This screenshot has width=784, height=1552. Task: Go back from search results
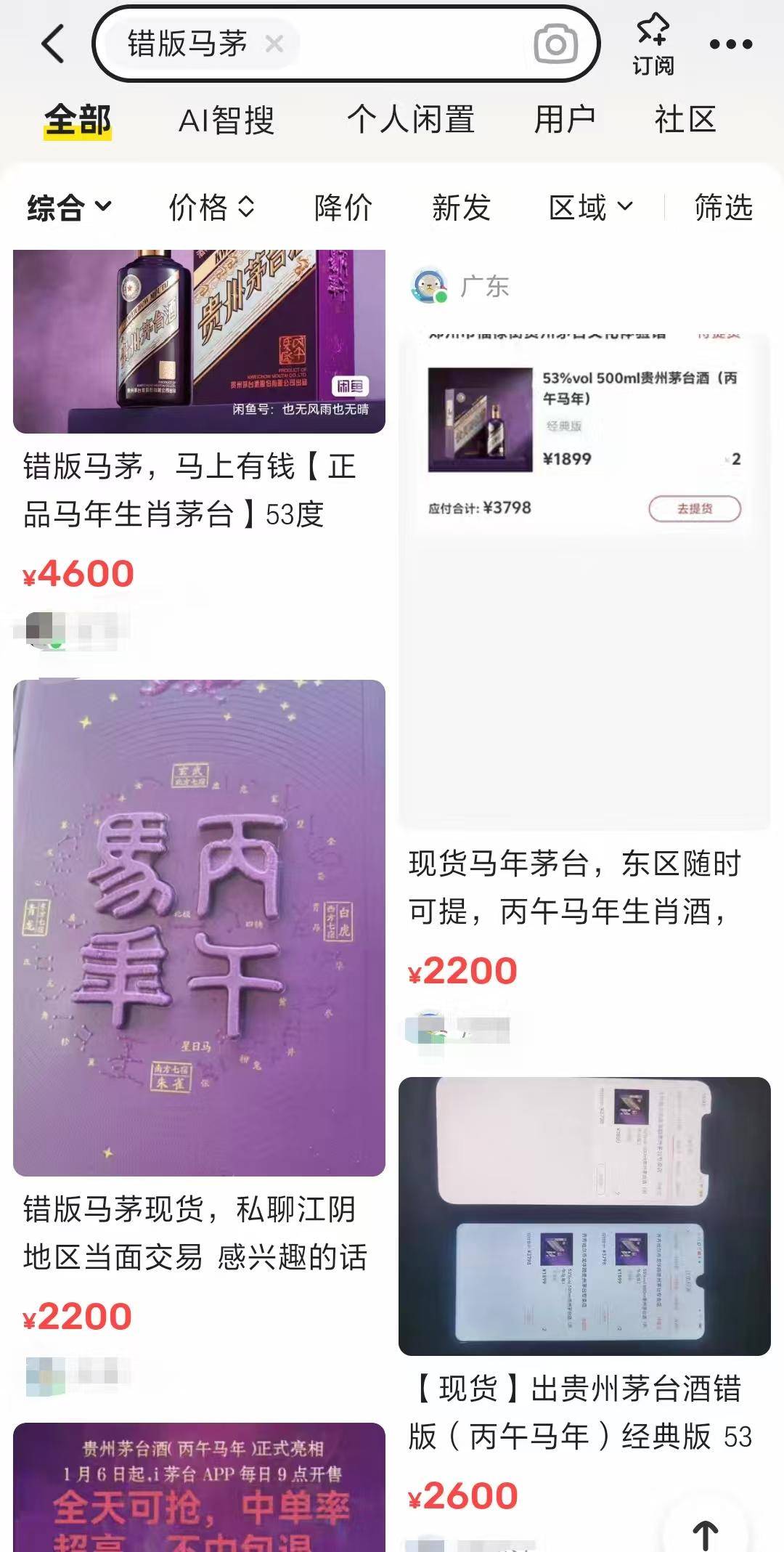[54, 44]
